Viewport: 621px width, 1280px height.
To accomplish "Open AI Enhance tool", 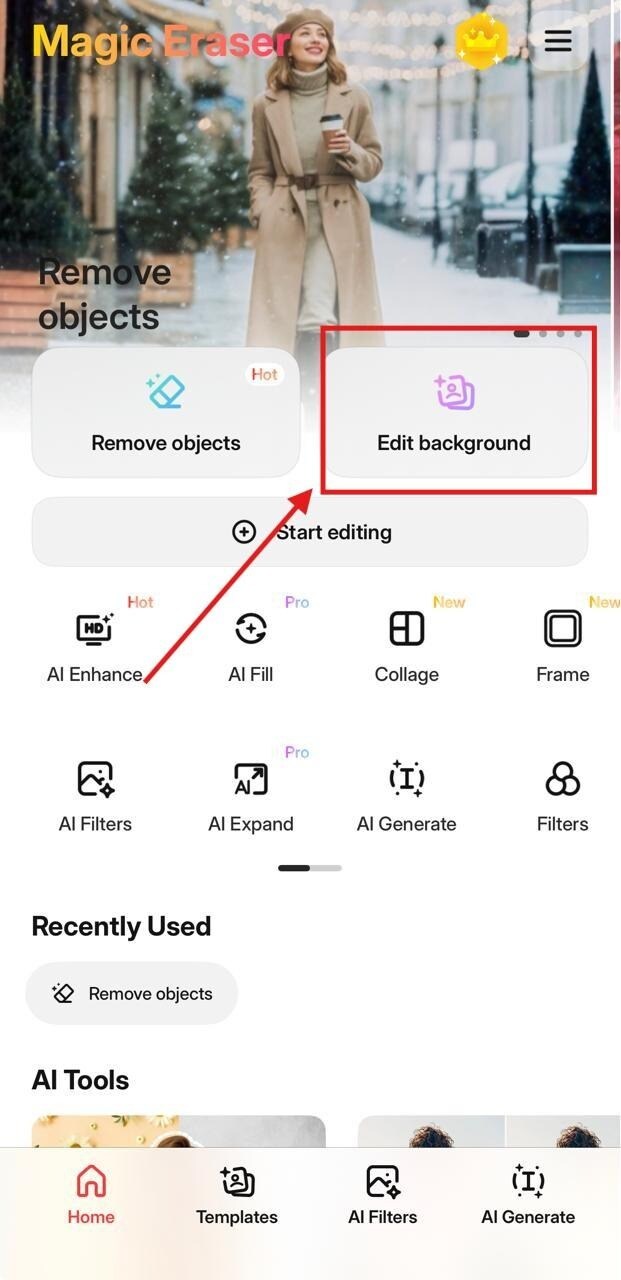I will click(95, 646).
